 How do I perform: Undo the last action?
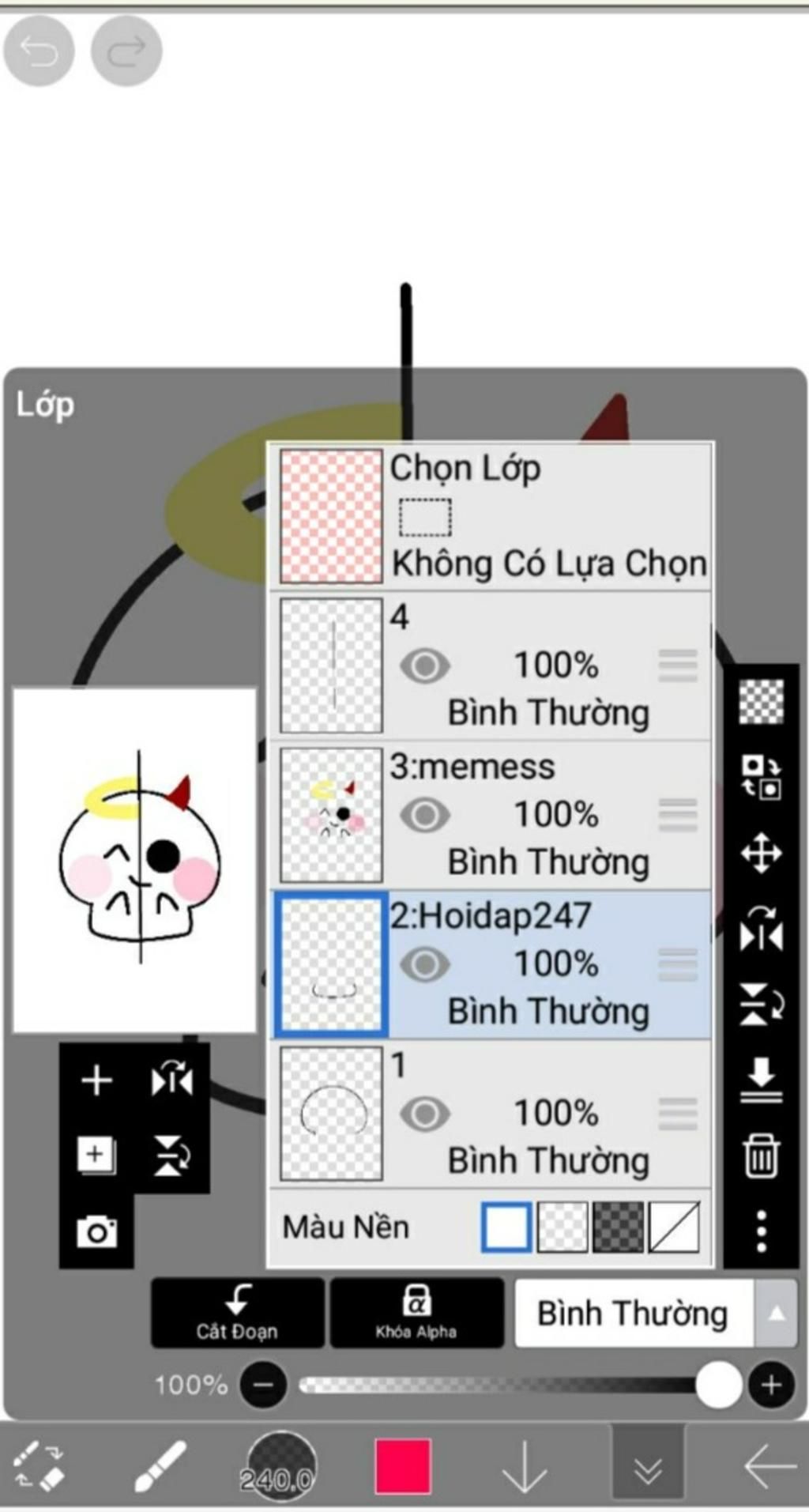point(39,52)
